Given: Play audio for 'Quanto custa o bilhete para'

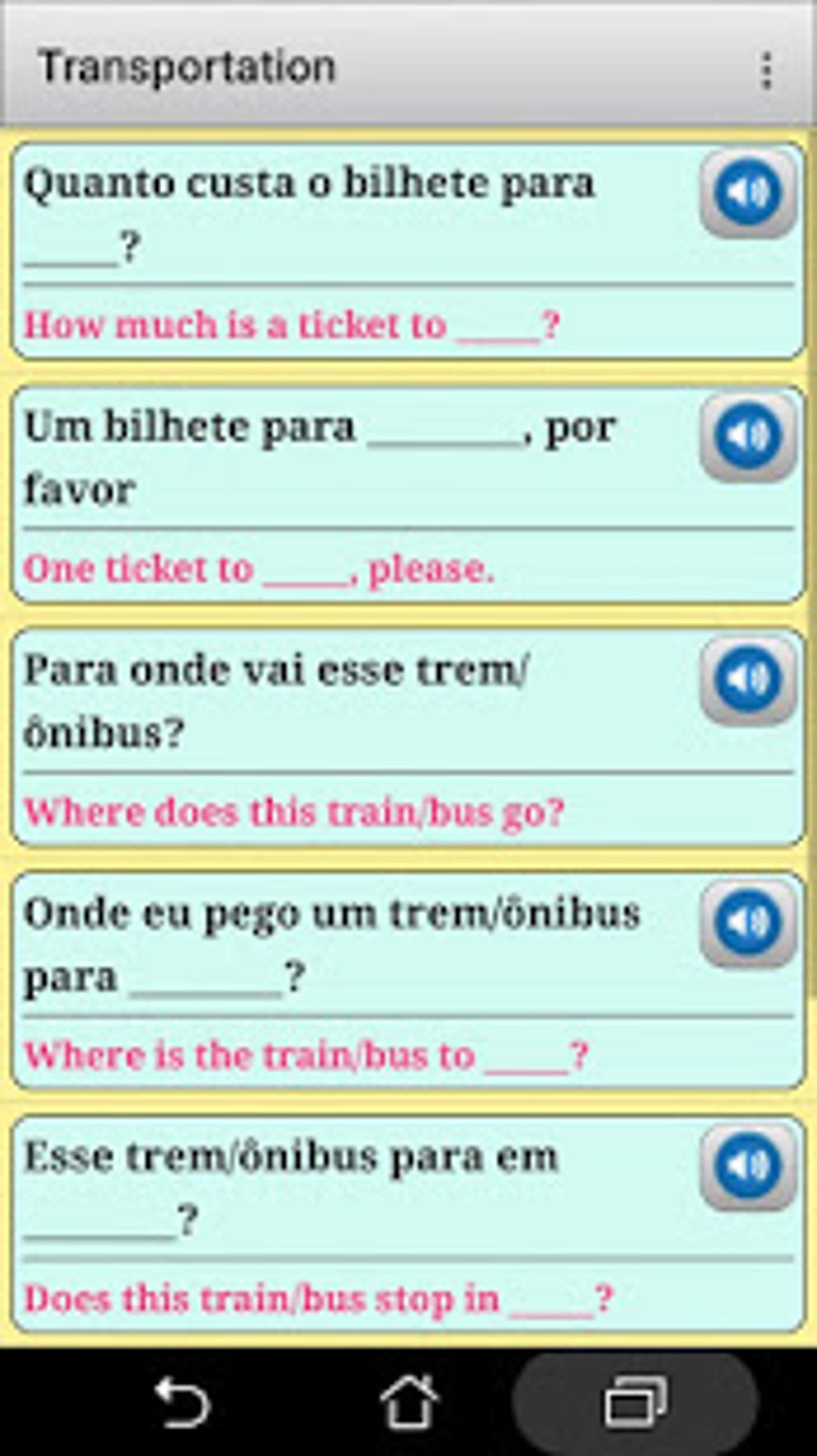Looking at the screenshot, I should click(x=747, y=193).
